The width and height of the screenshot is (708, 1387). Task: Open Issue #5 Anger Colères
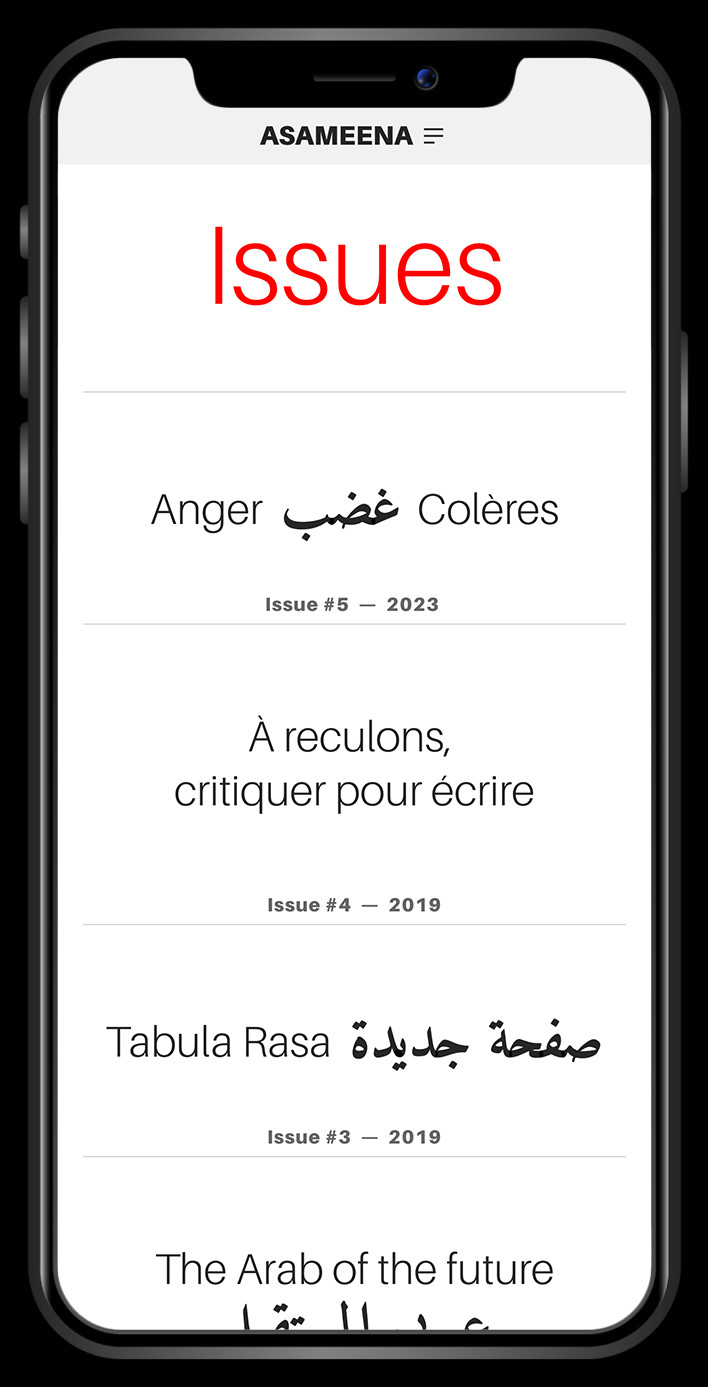pos(354,511)
